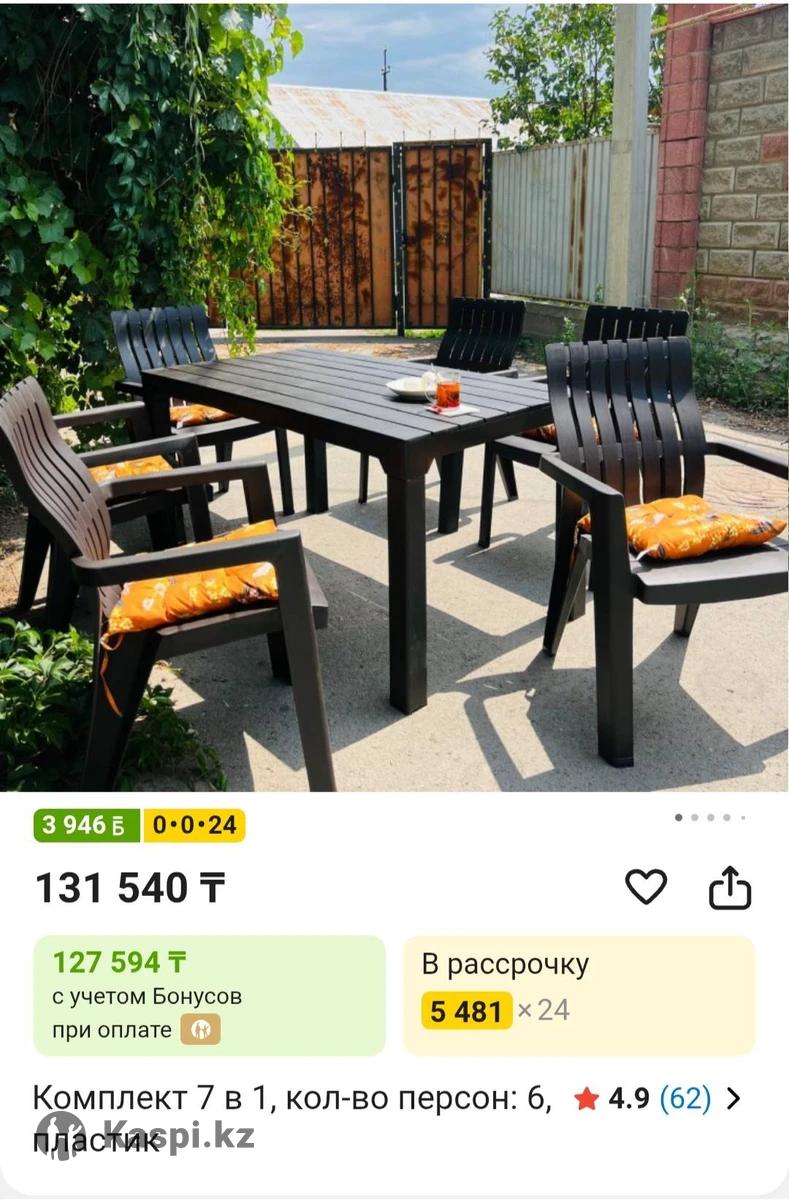The width and height of the screenshot is (789, 1200).
Task: Share this product listing
Action: point(730,887)
